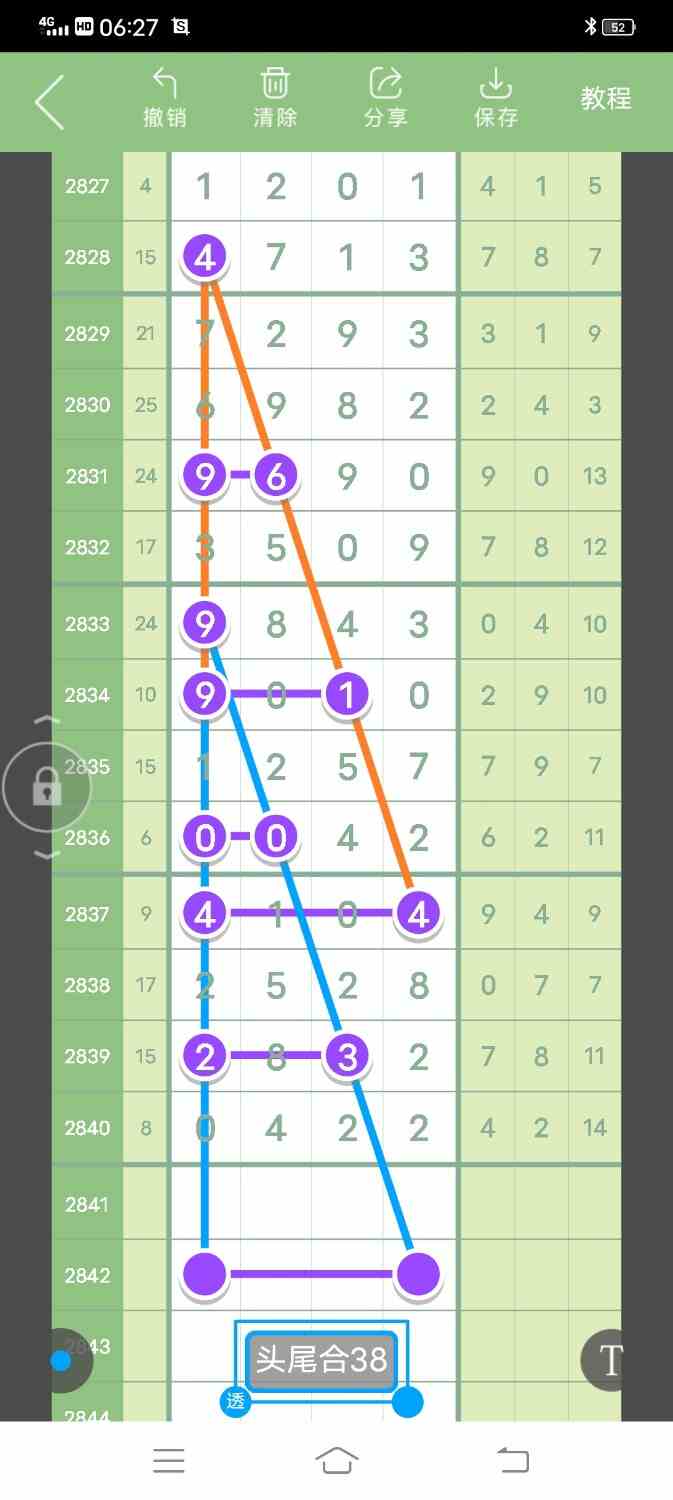This screenshot has height=1500, width=673.
Task: Save the chart with 保存
Action: click(x=496, y=98)
